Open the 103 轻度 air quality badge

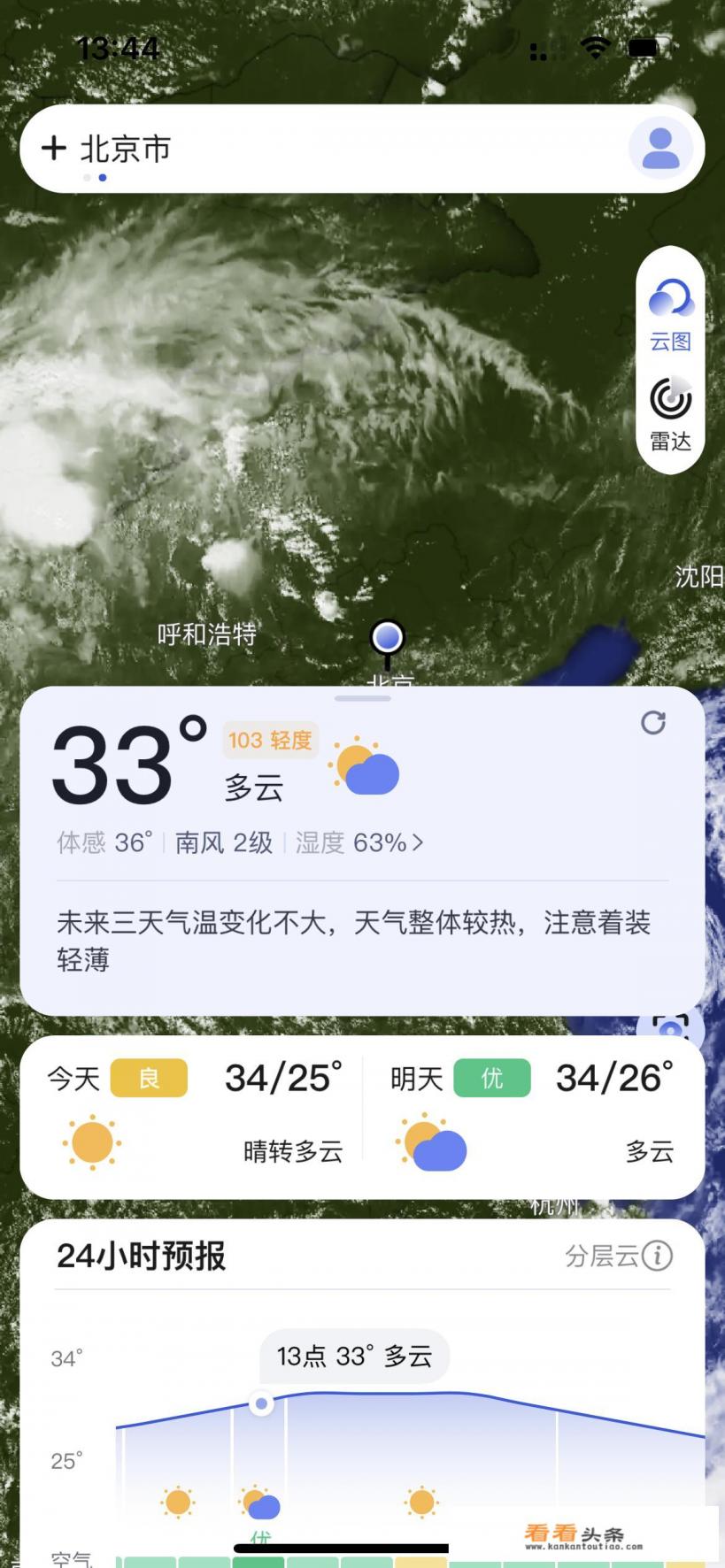point(270,740)
